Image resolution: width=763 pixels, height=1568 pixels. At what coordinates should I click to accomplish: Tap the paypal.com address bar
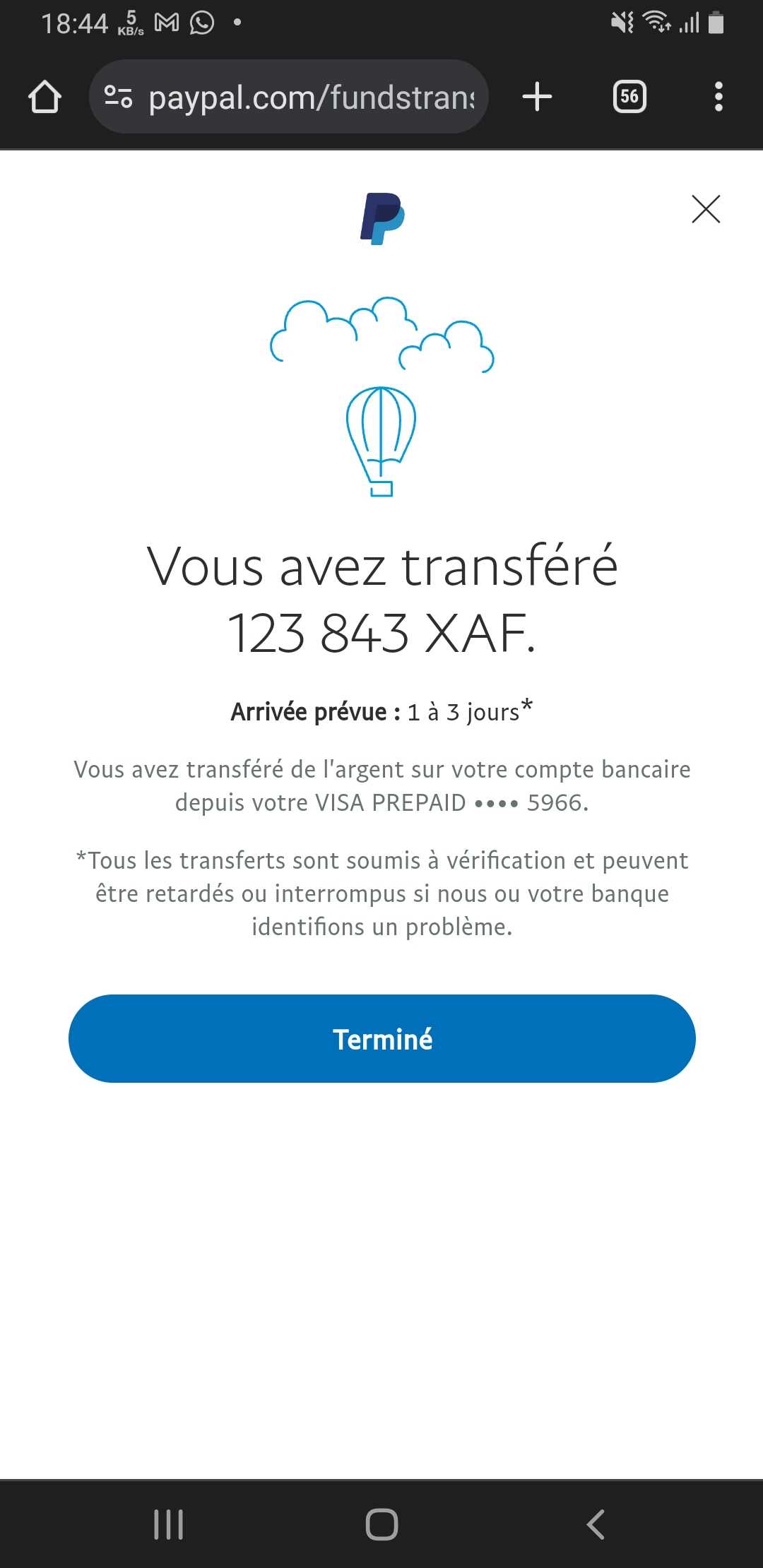pyautogui.click(x=311, y=97)
